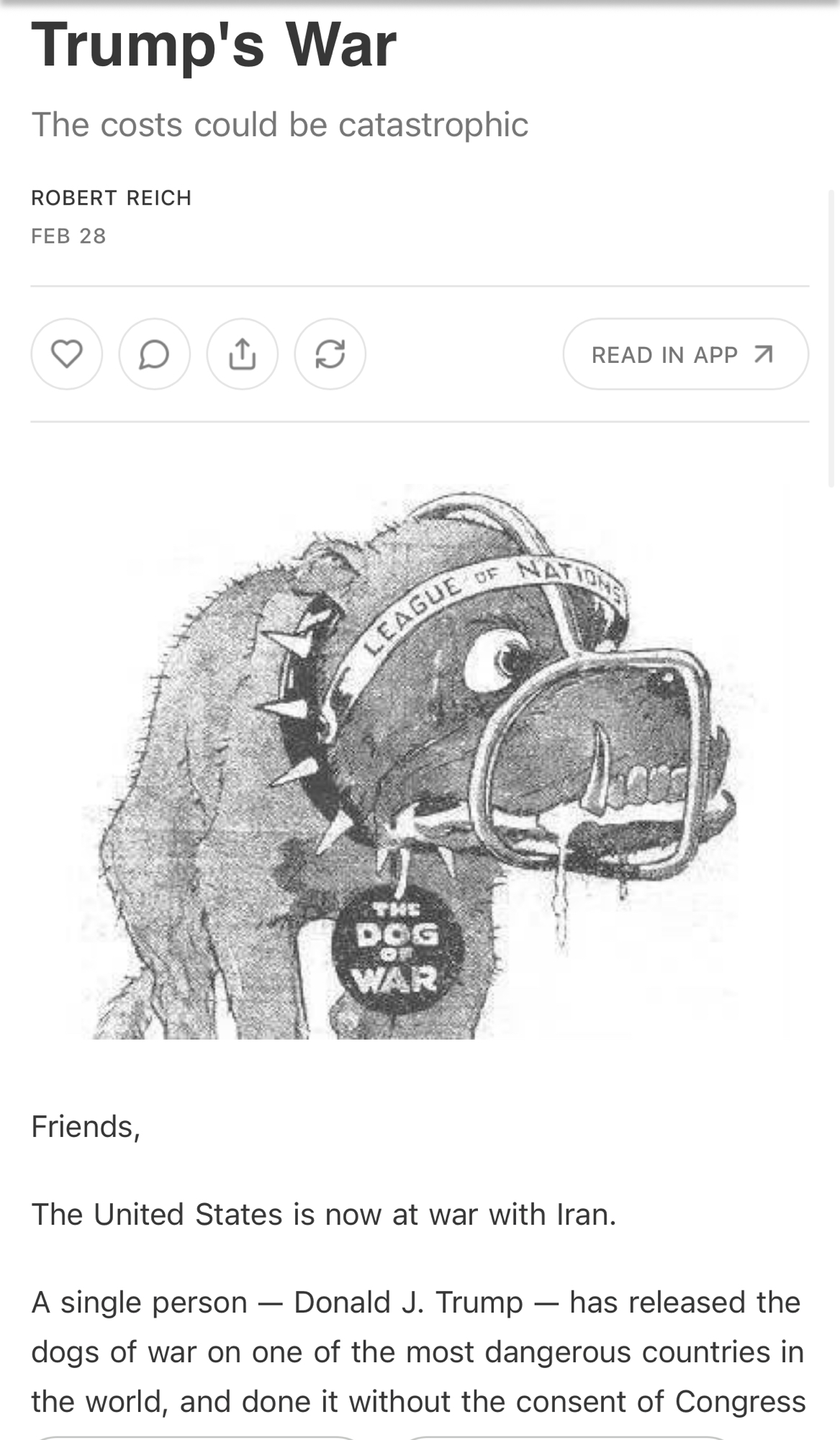840x1440 pixels.
Task: Restack this post
Action: tap(330, 354)
